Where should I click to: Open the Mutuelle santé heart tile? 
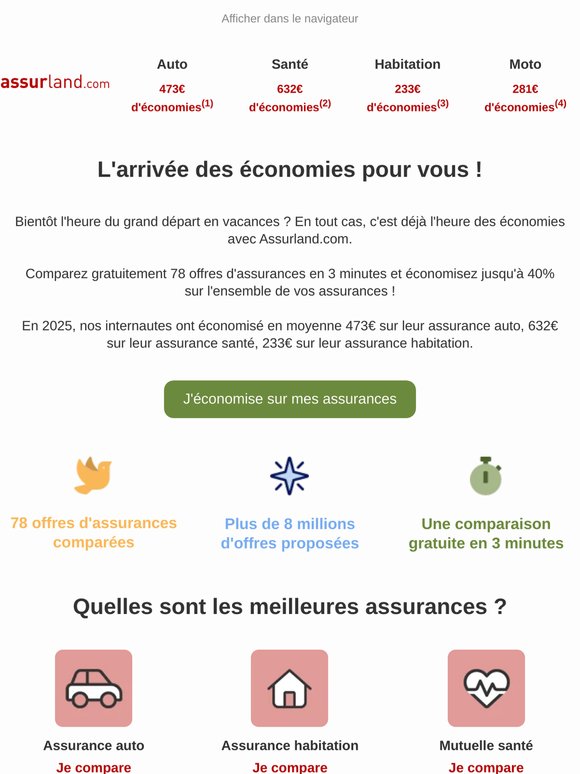pyautogui.click(x=486, y=688)
